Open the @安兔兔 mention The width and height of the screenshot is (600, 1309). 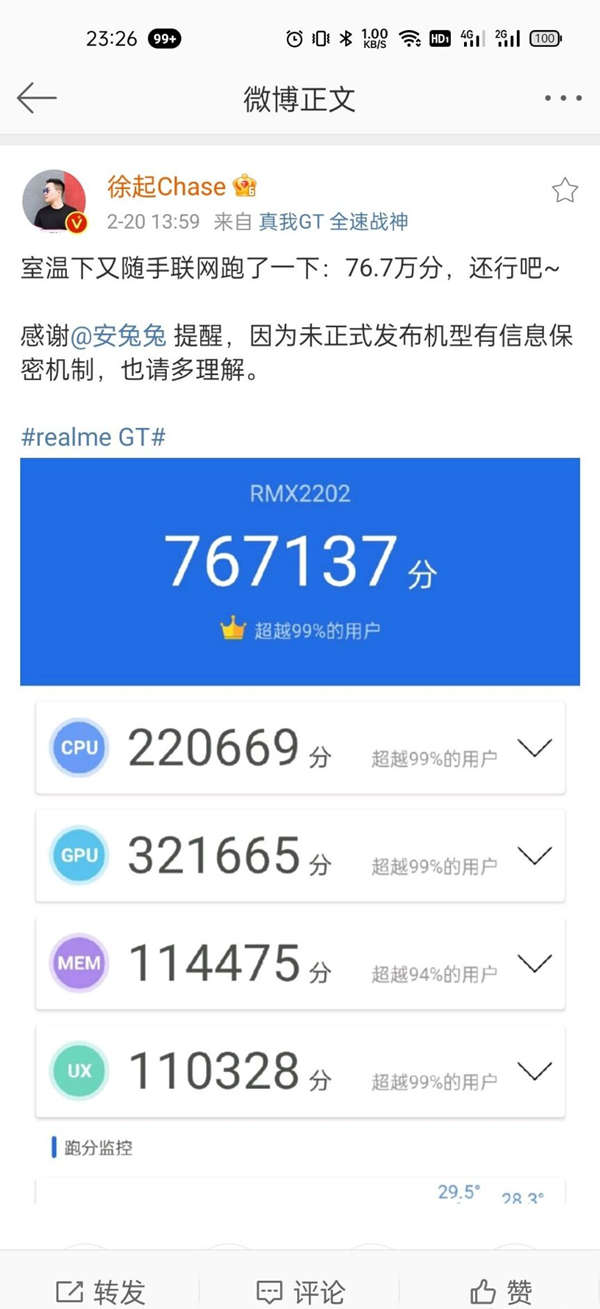pos(119,334)
